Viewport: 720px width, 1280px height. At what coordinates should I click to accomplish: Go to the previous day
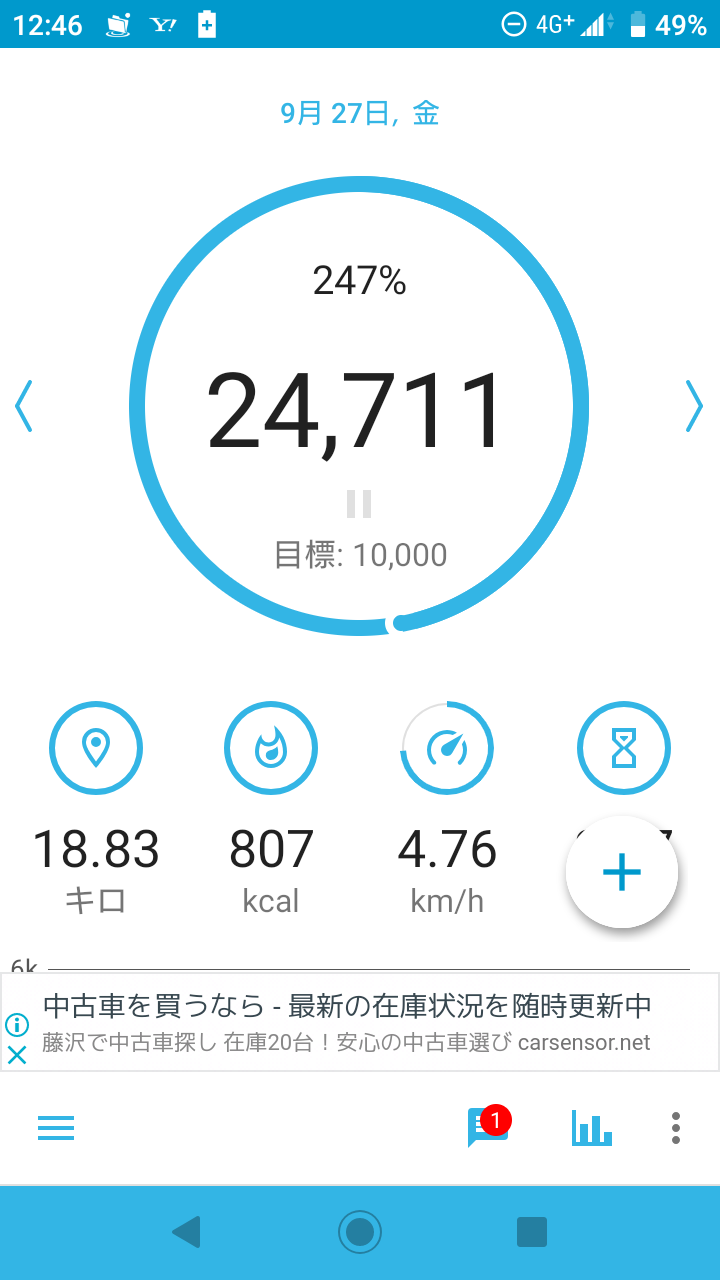(23, 406)
